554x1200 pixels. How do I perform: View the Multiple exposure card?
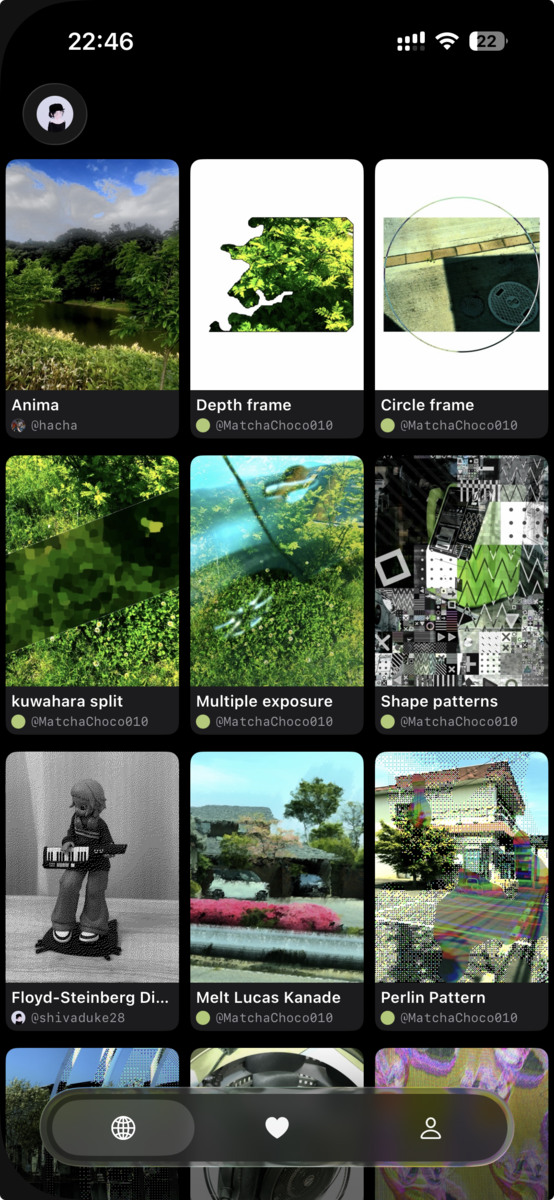pos(277,595)
